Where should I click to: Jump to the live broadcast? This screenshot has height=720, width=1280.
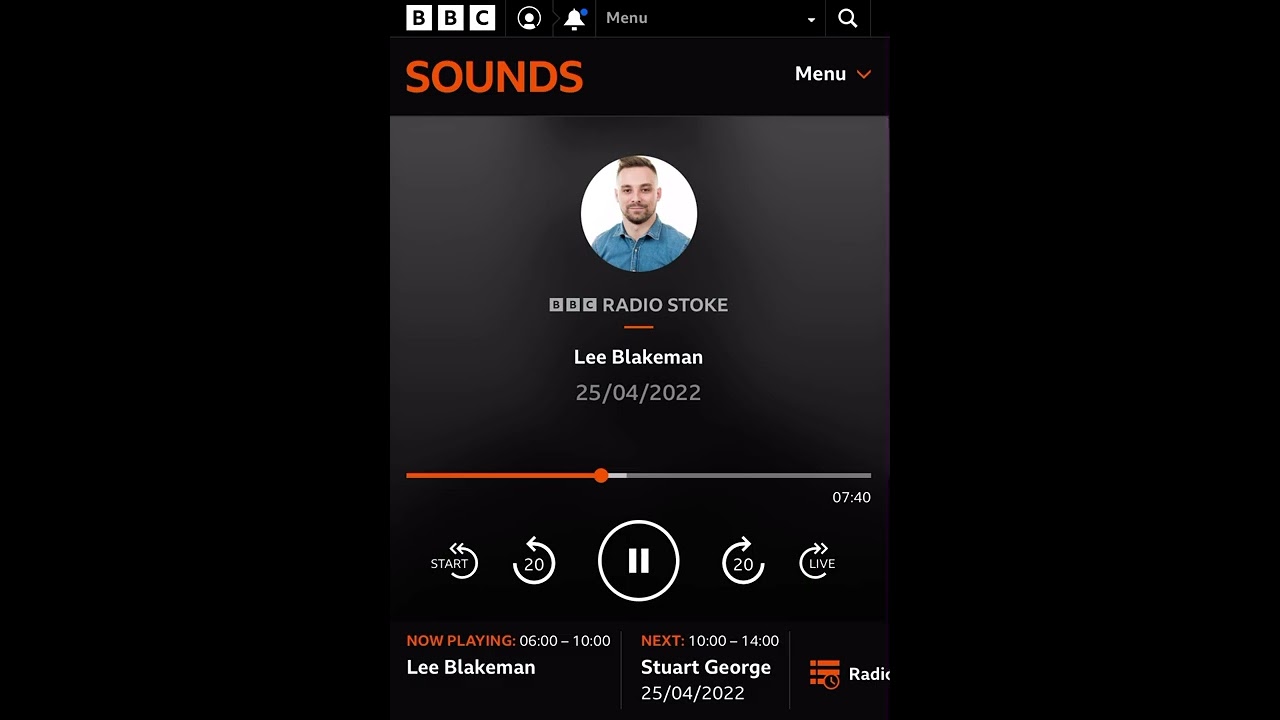tap(818, 561)
